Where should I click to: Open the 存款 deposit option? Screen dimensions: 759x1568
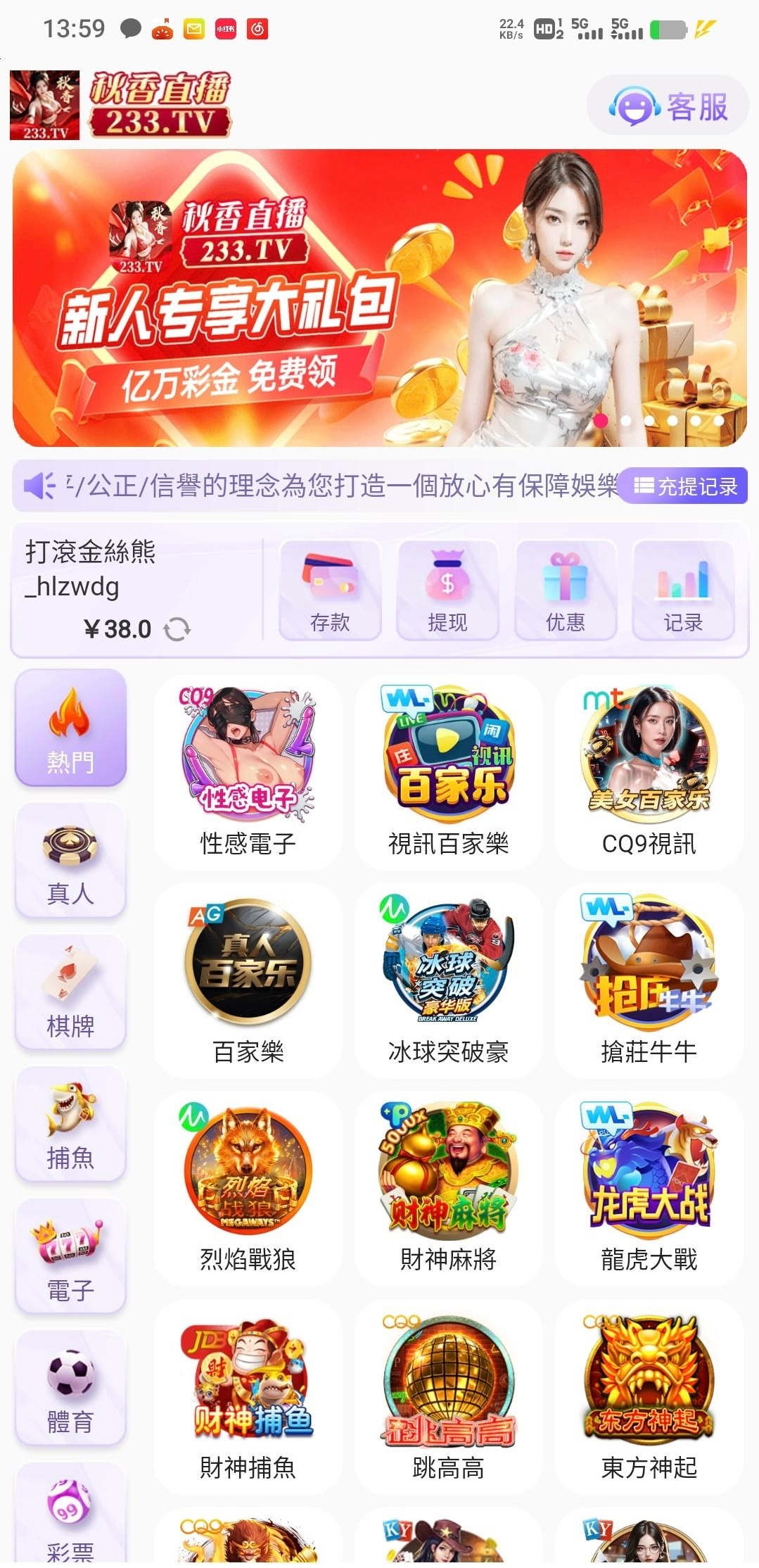tap(330, 590)
